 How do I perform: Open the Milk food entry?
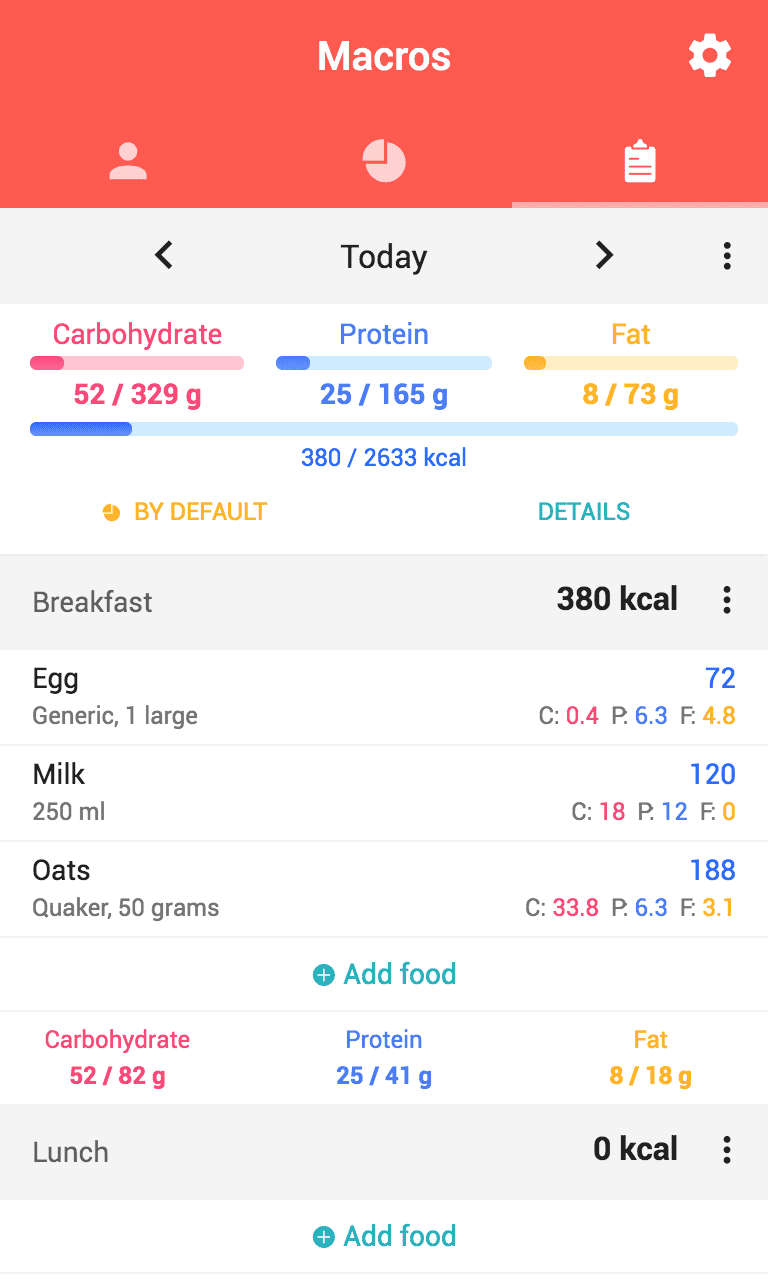pyautogui.click(x=384, y=793)
